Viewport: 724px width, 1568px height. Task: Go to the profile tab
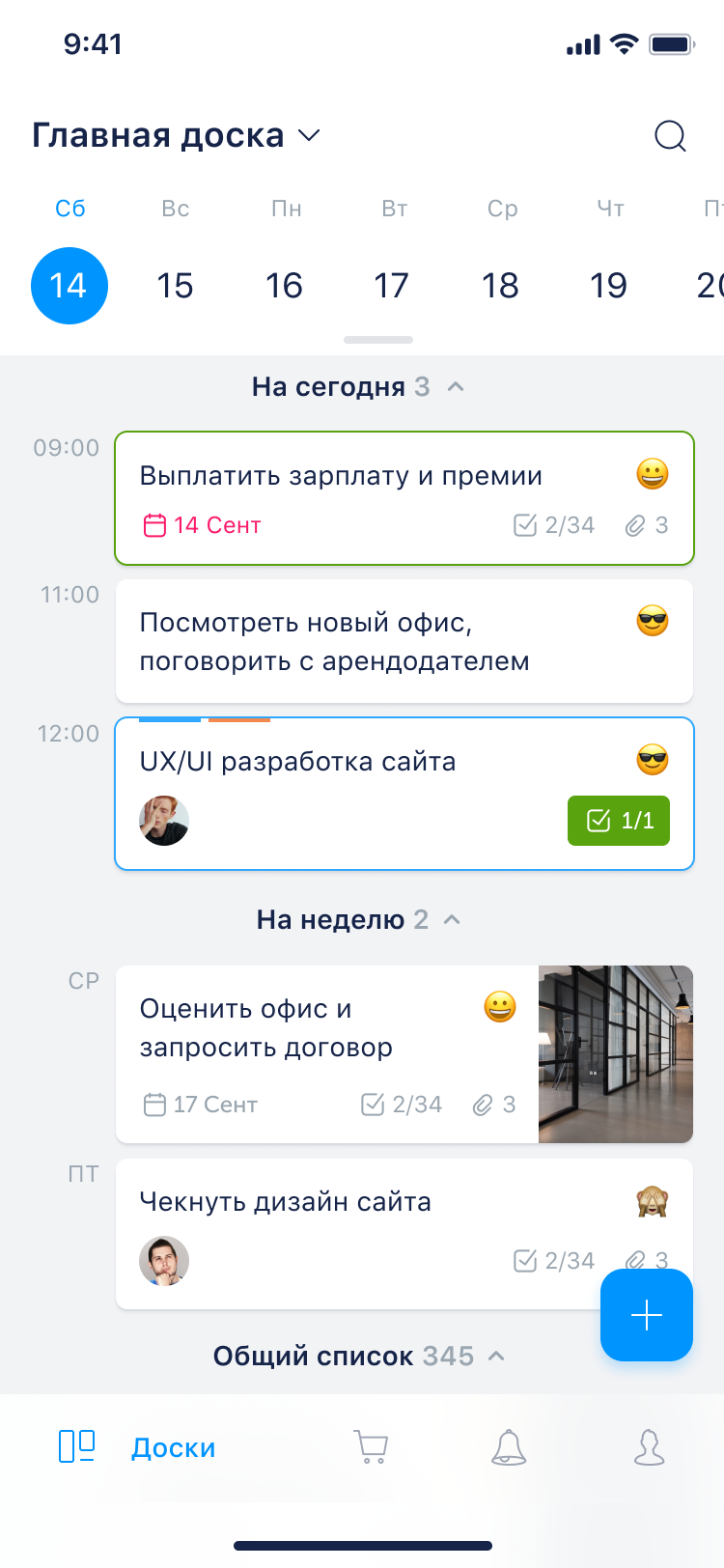[x=649, y=1447]
